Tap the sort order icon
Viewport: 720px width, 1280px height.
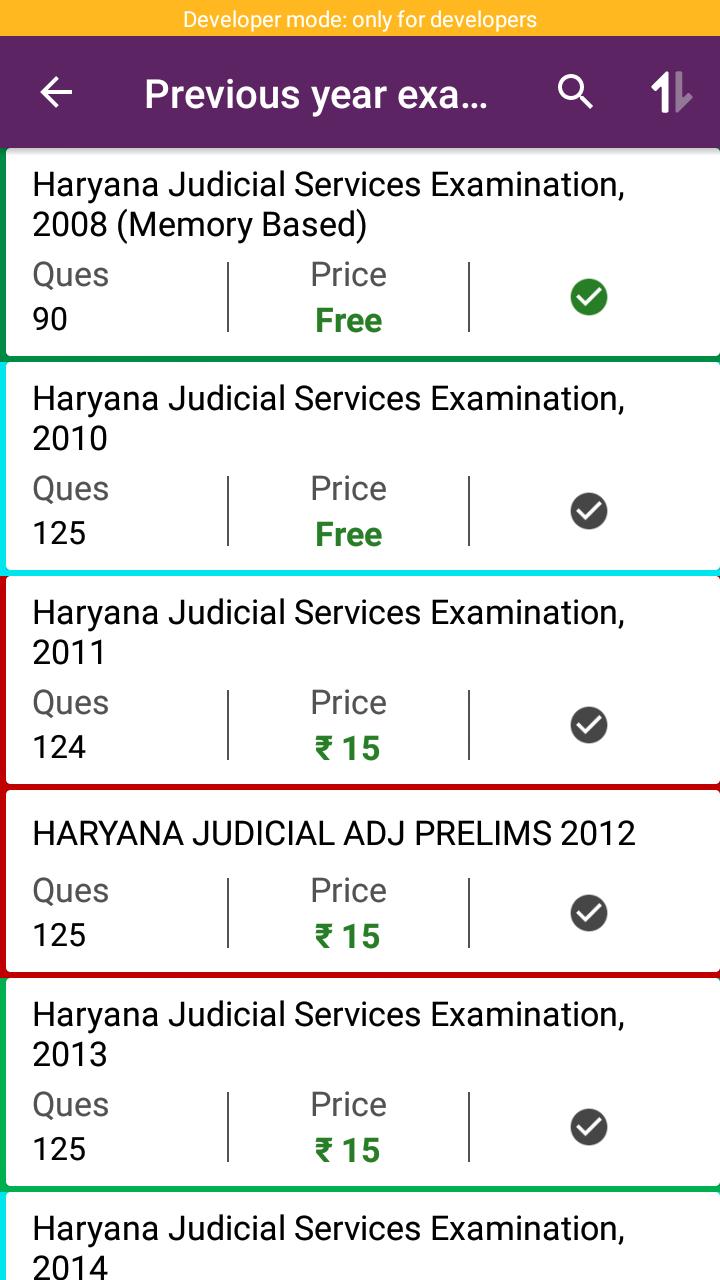pos(671,93)
